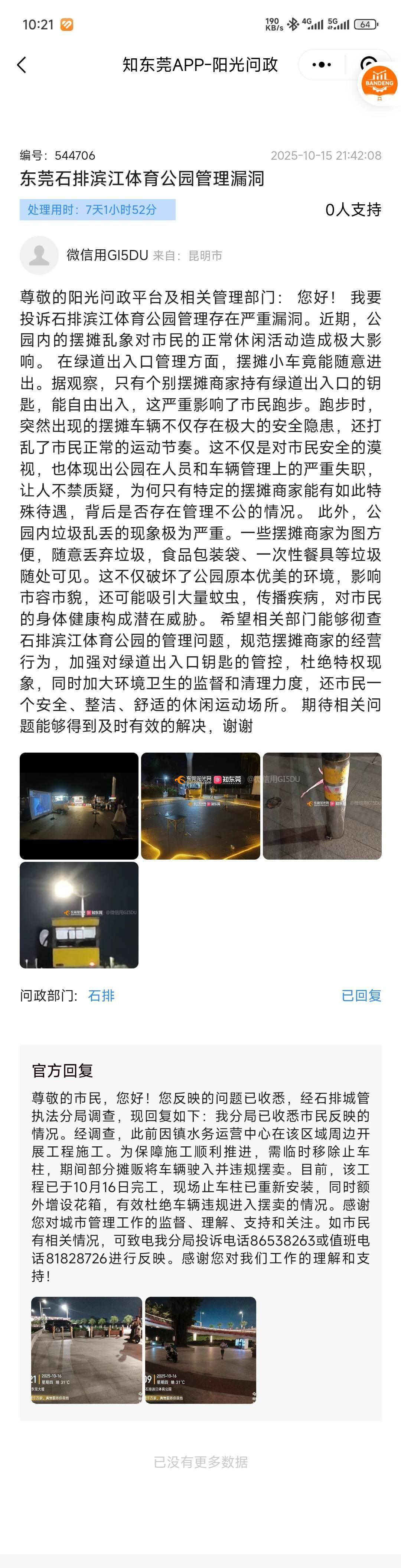Open complaint photo of the lit plaza table
This screenshot has width=401, height=1568.
pyautogui.click(x=201, y=805)
